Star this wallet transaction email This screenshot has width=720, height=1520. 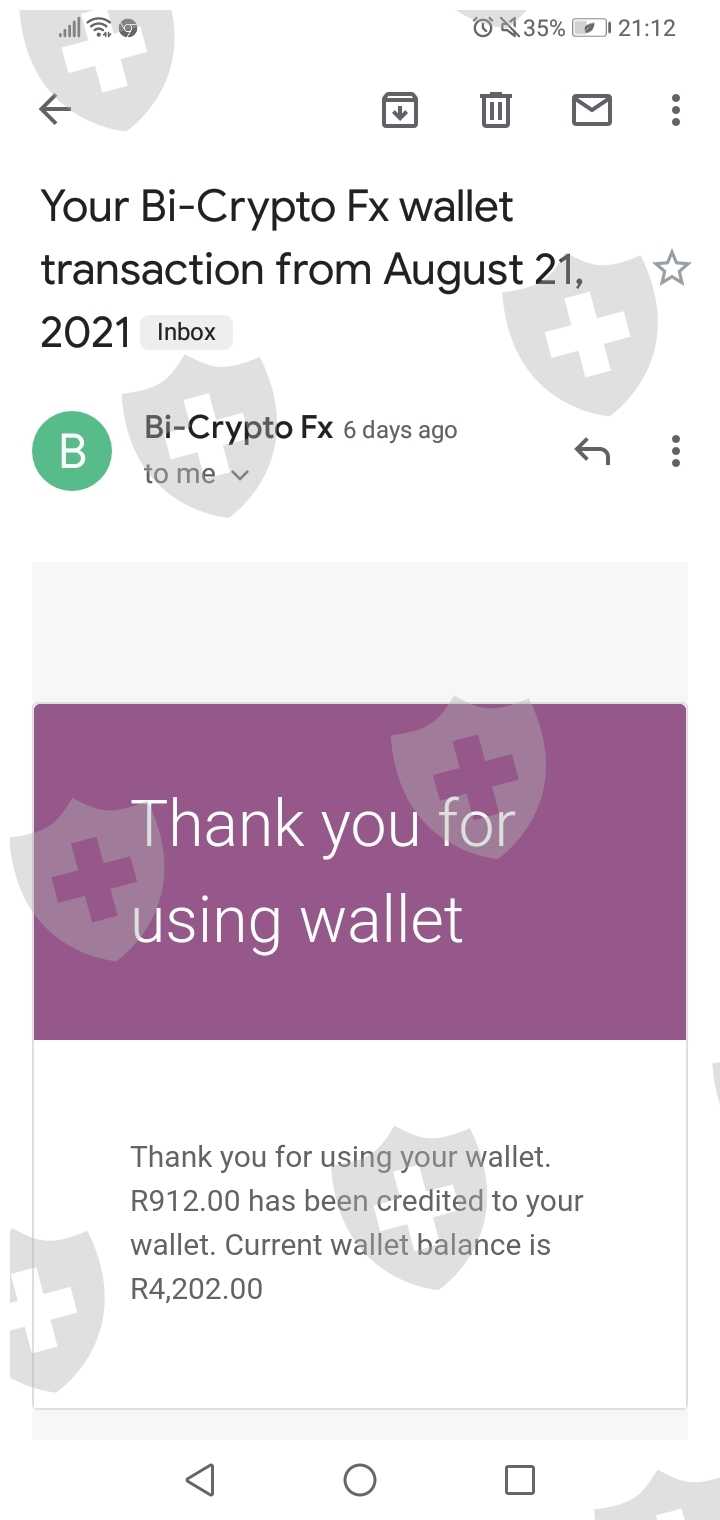click(x=671, y=268)
